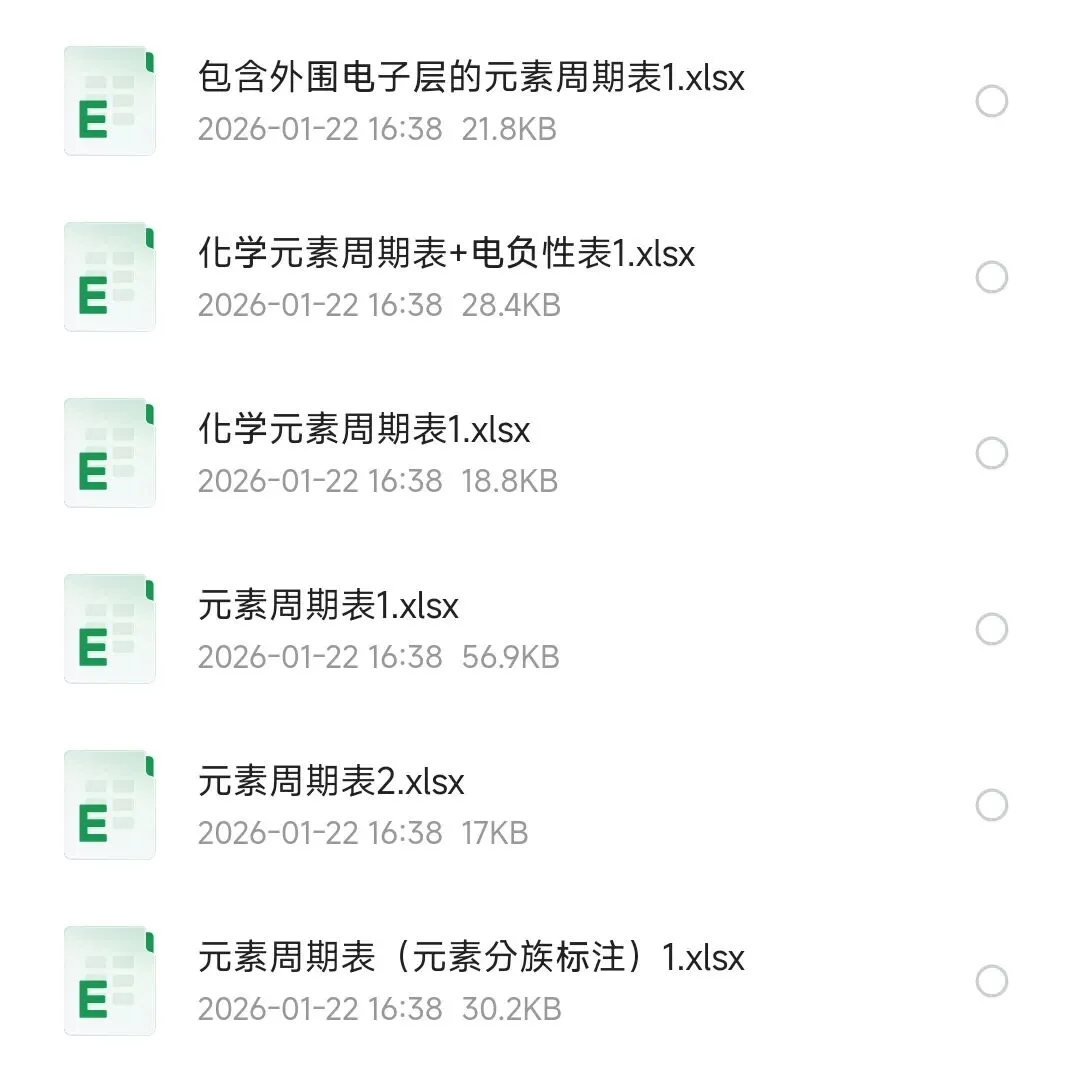Mark 化学元素周期表1.xlsx as selected

tap(991, 453)
